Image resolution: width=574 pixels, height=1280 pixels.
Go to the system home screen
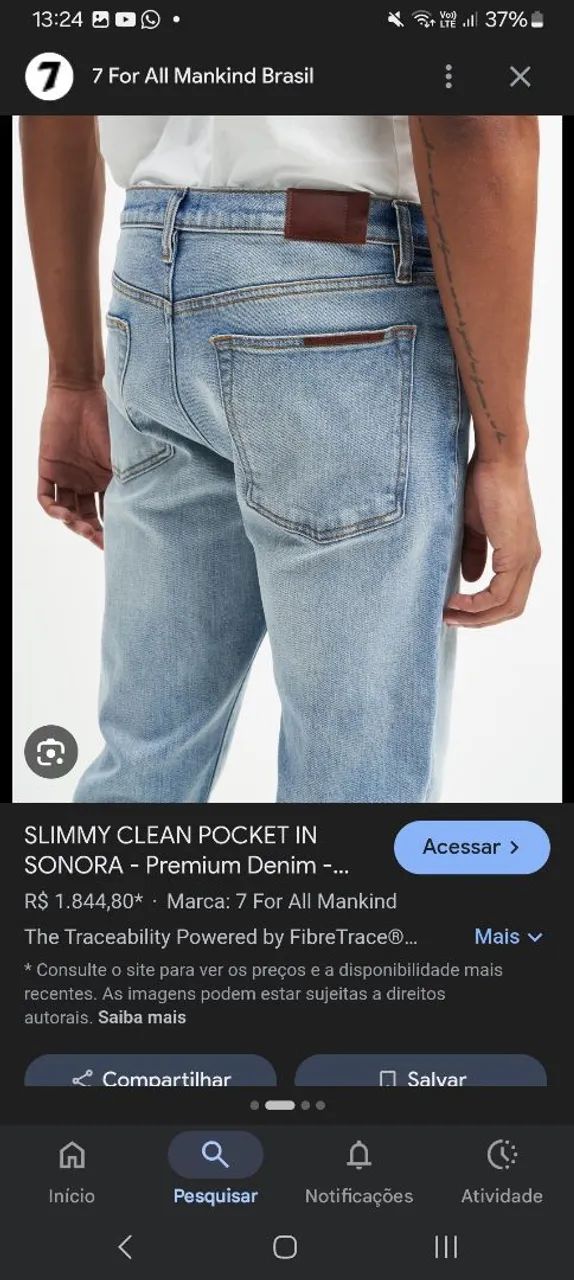(285, 1246)
